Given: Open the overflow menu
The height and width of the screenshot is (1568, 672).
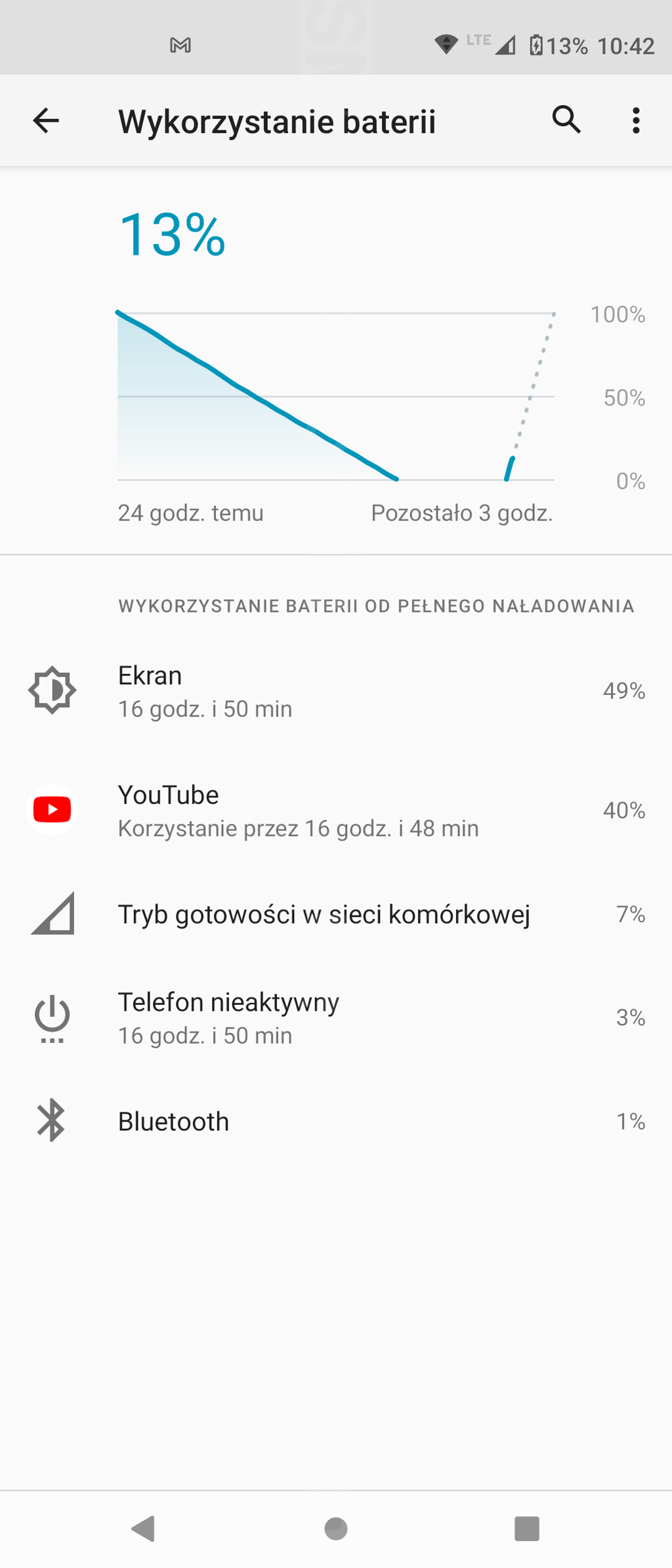Looking at the screenshot, I should [x=635, y=121].
